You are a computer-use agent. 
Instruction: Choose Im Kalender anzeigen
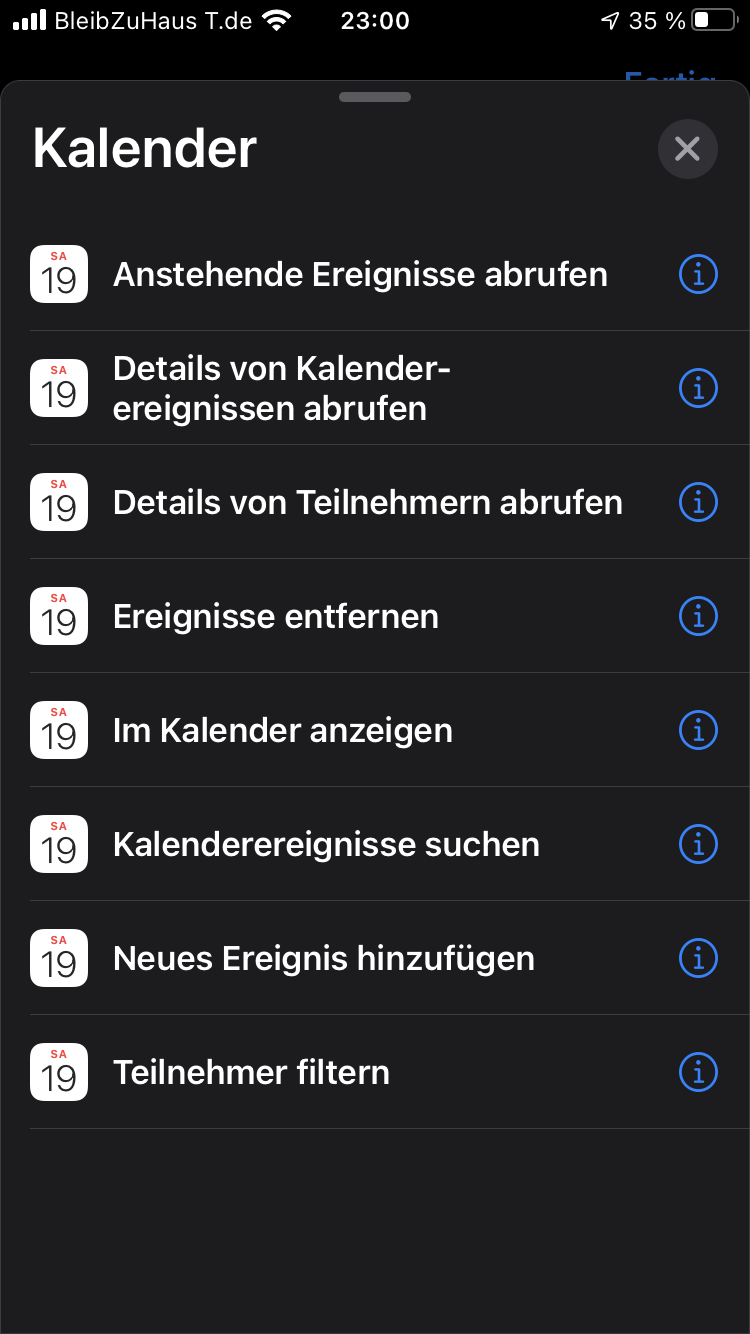[x=283, y=730]
